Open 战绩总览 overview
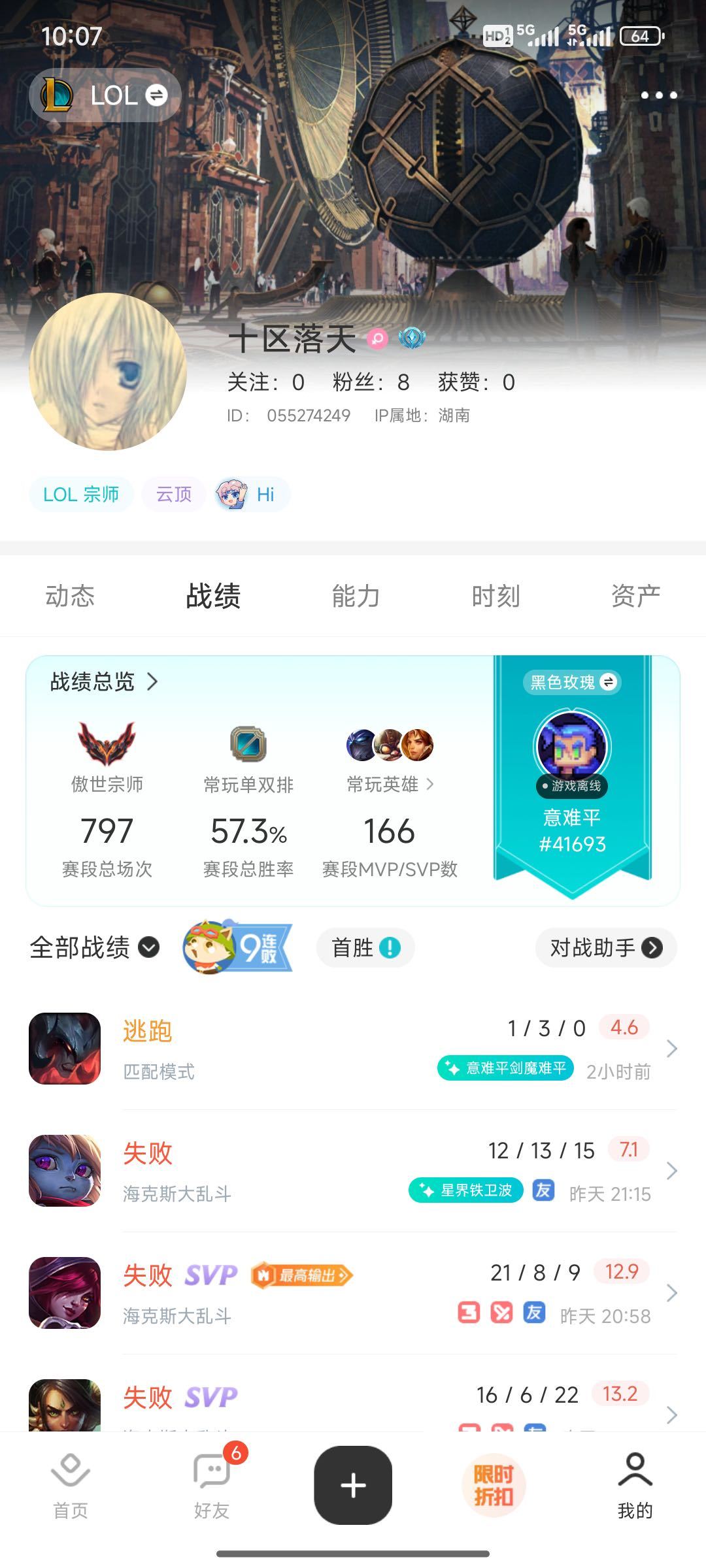 tap(105, 682)
